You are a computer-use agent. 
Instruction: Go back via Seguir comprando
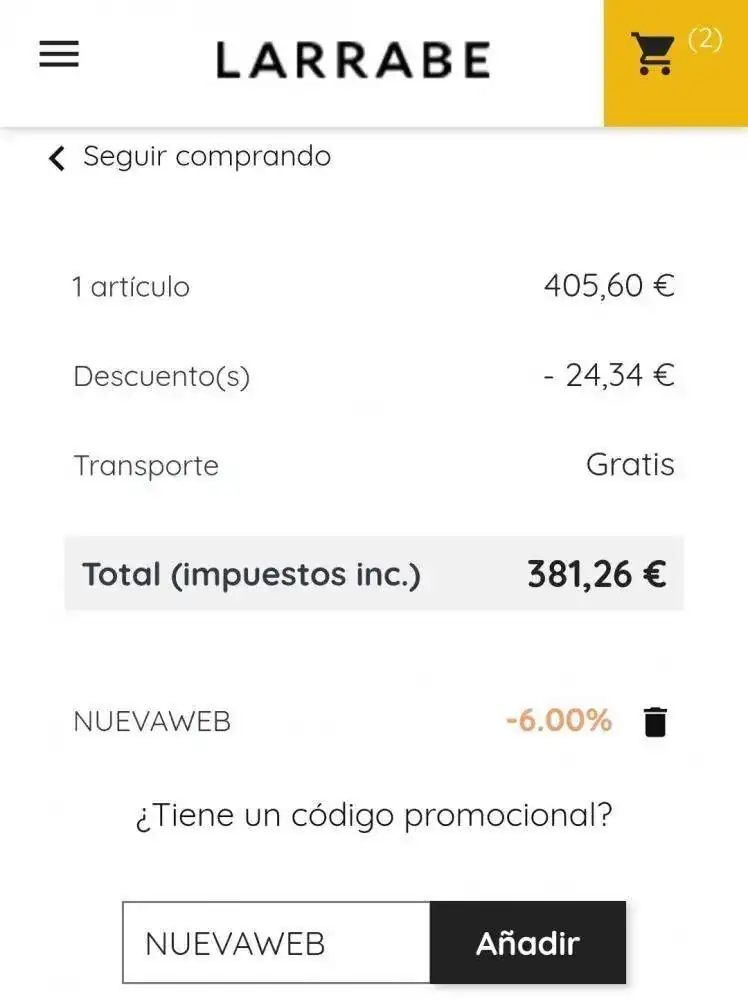click(190, 157)
